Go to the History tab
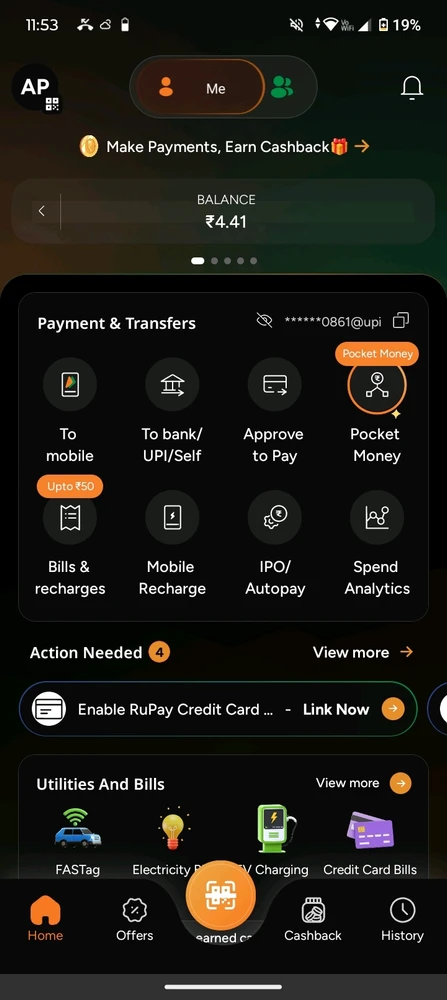 (402, 920)
